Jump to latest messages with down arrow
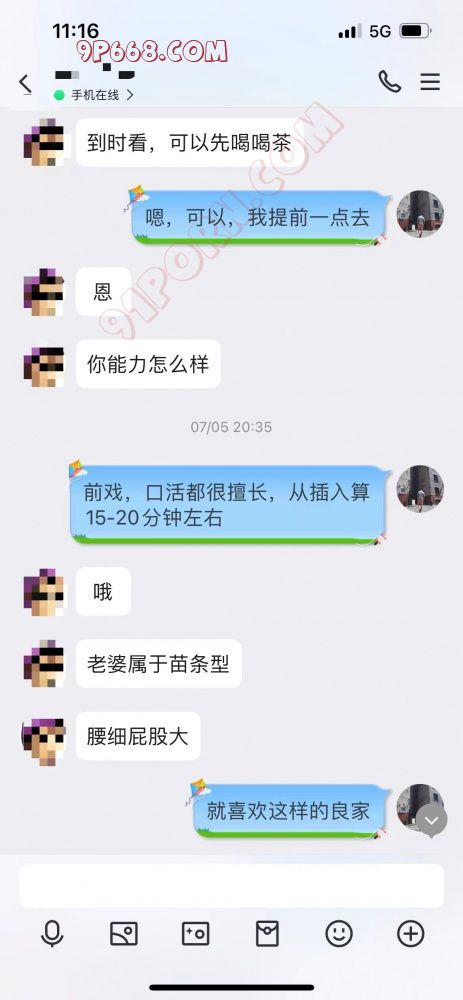The height and width of the screenshot is (1000, 463). (432, 818)
